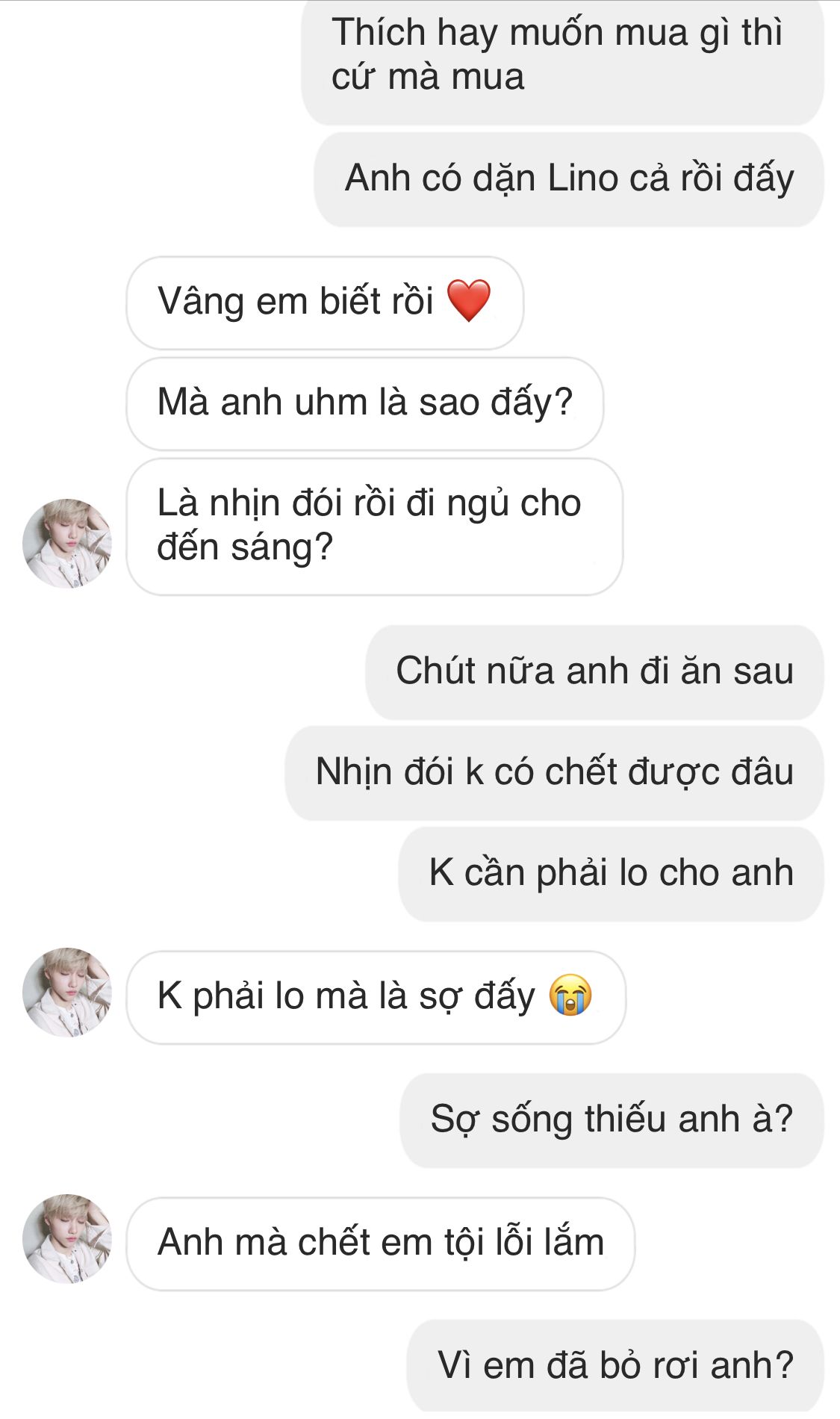
Task: Open sender avatar beside "Là nhịn đói rồi" message
Action: (x=67, y=544)
